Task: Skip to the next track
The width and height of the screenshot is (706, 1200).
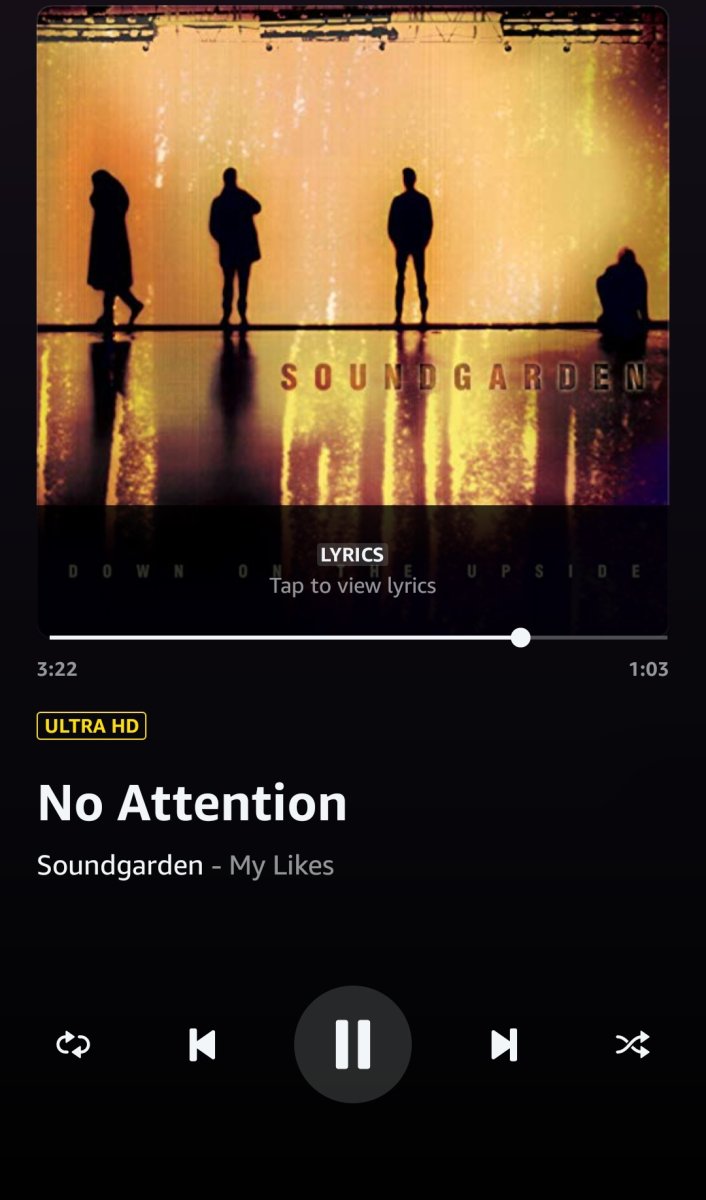Action: pos(504,1045)
